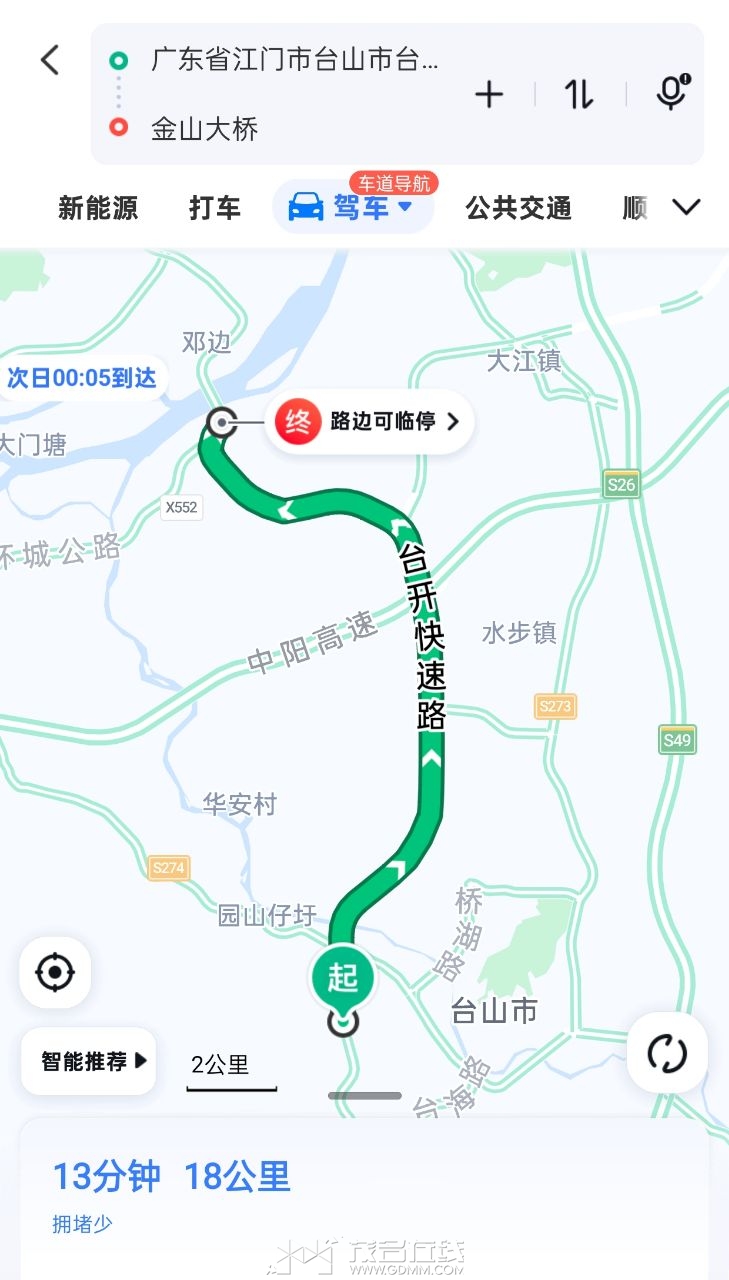Start voice input with the microphone
The width and height of the screenshot is (729, 1280).
pos(671,93)
